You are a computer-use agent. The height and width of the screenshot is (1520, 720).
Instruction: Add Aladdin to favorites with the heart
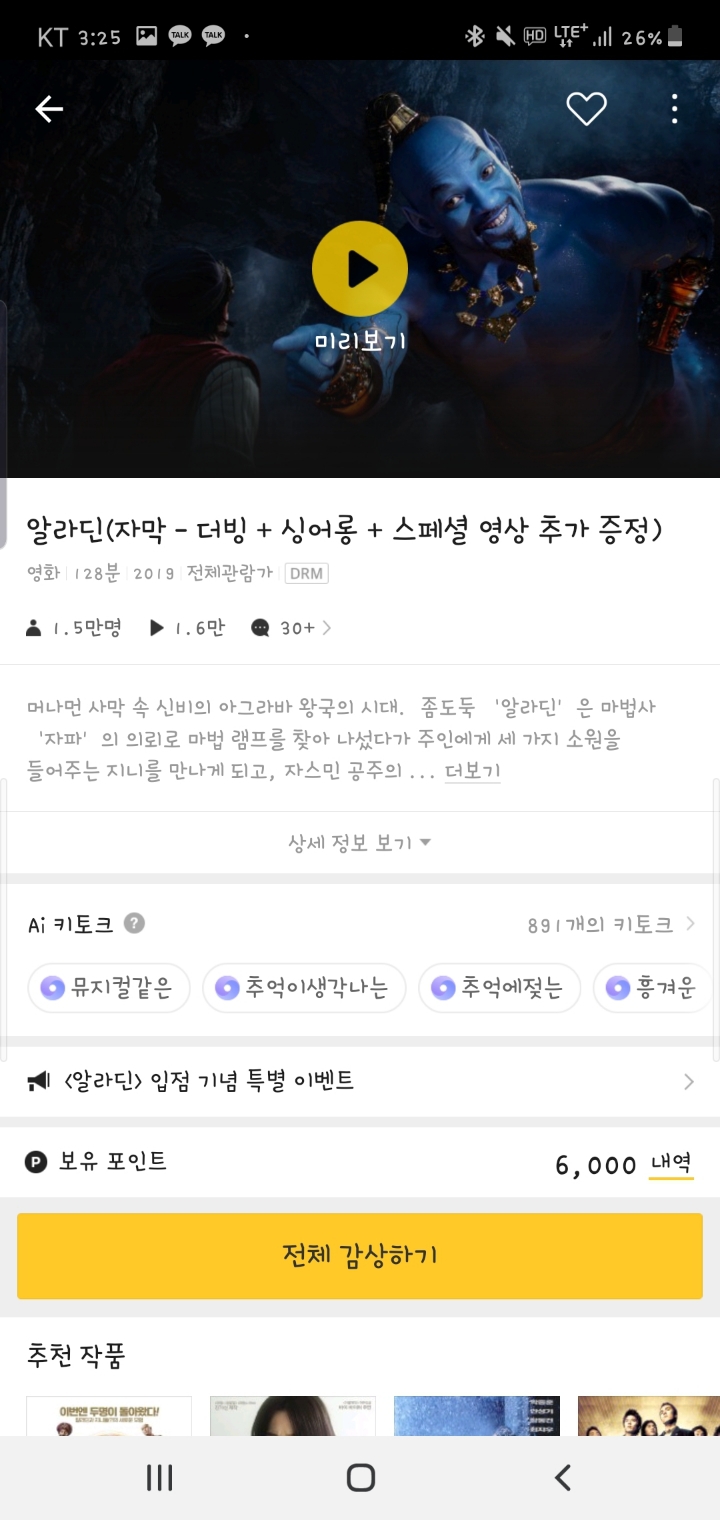click(x=586, y=108)
